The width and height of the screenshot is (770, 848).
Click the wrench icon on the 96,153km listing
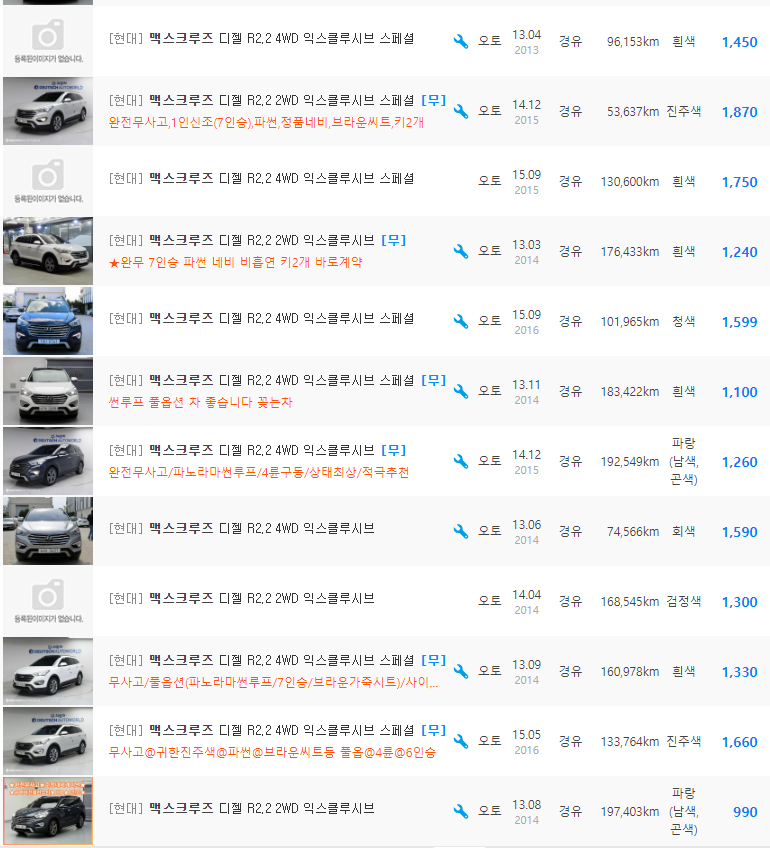(x=460, y=42)
